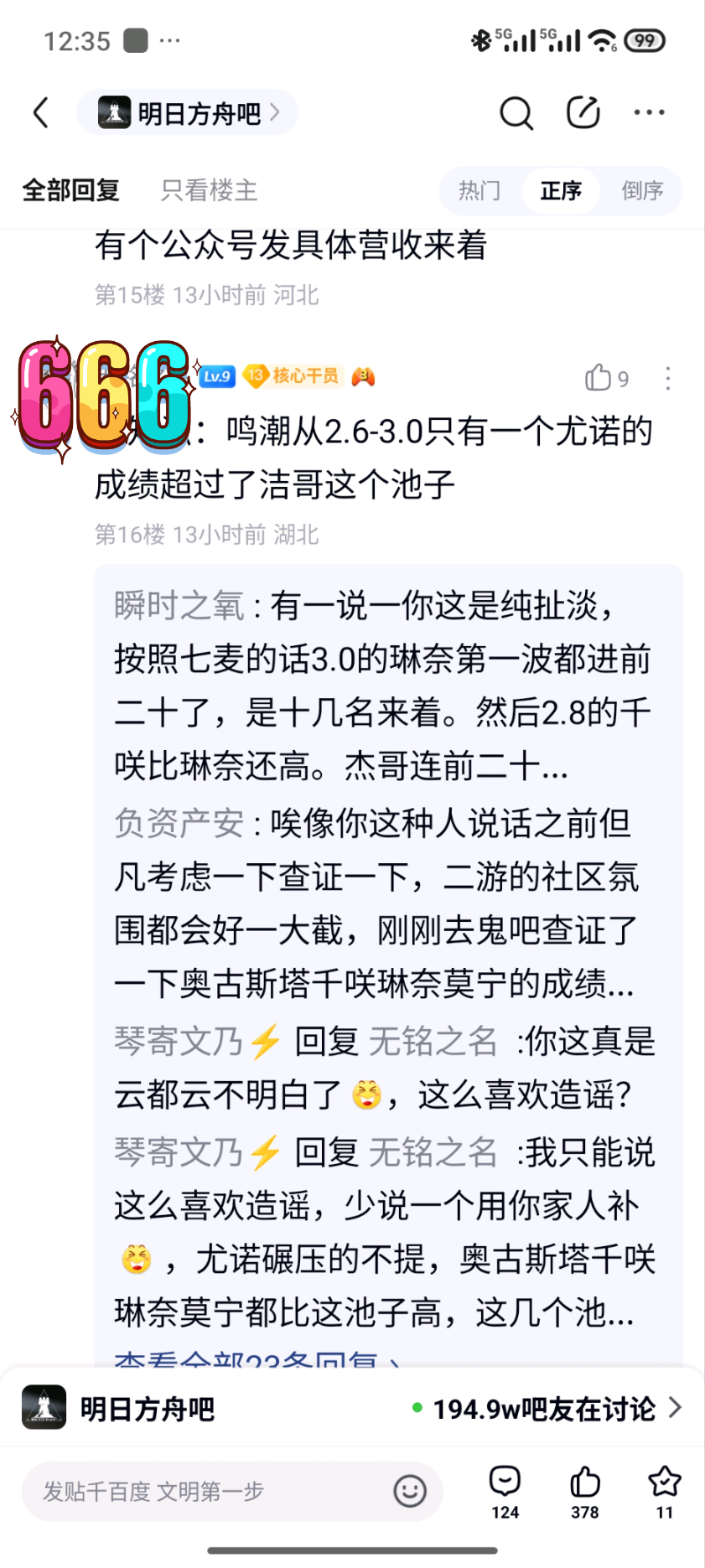705x1568 pixels.
Task: Switch to the 全部回复 tab
Action: click(x=71, y=190)
